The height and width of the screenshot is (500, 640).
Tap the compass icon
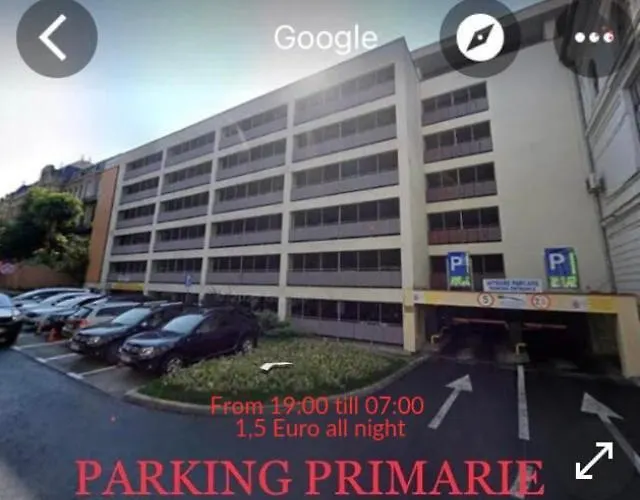(480, 37)
